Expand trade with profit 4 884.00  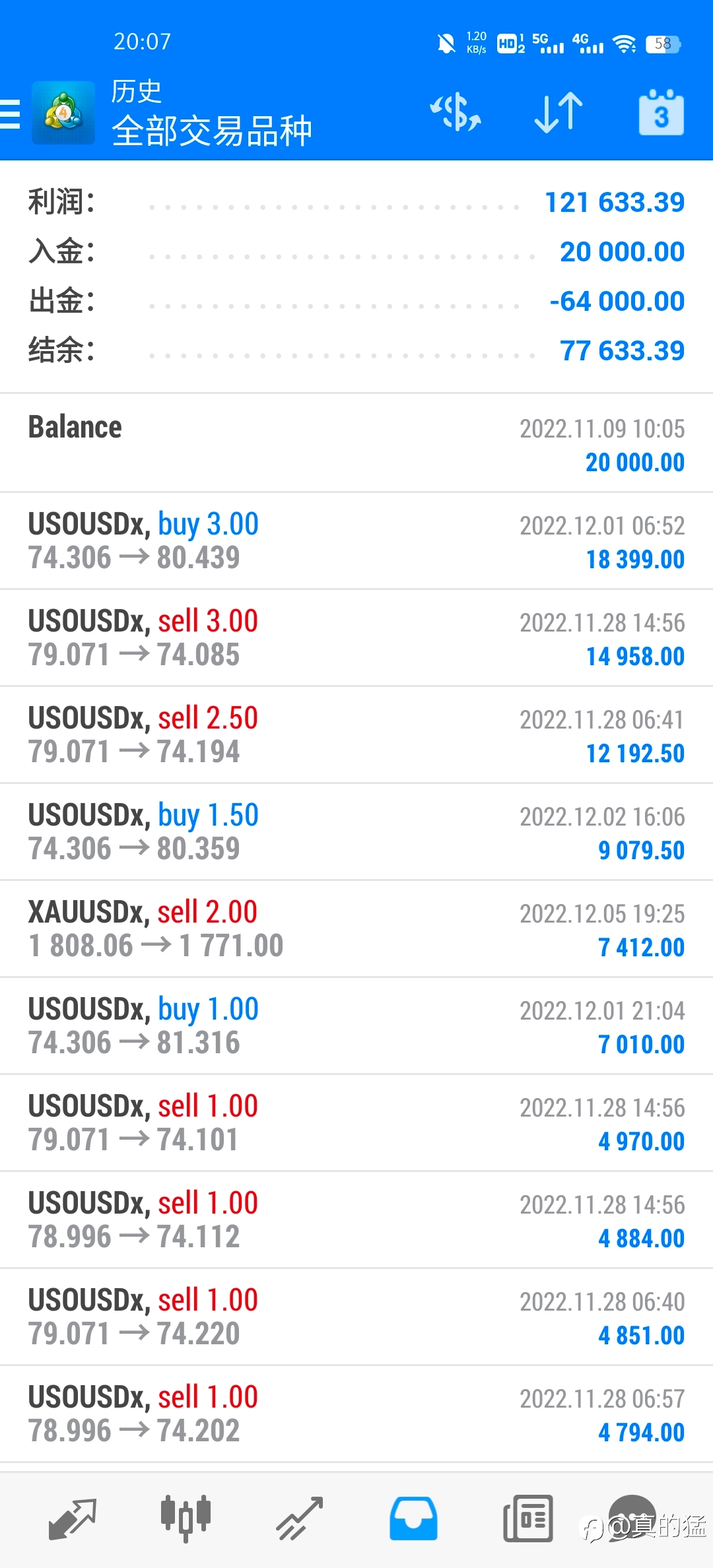356,1220
